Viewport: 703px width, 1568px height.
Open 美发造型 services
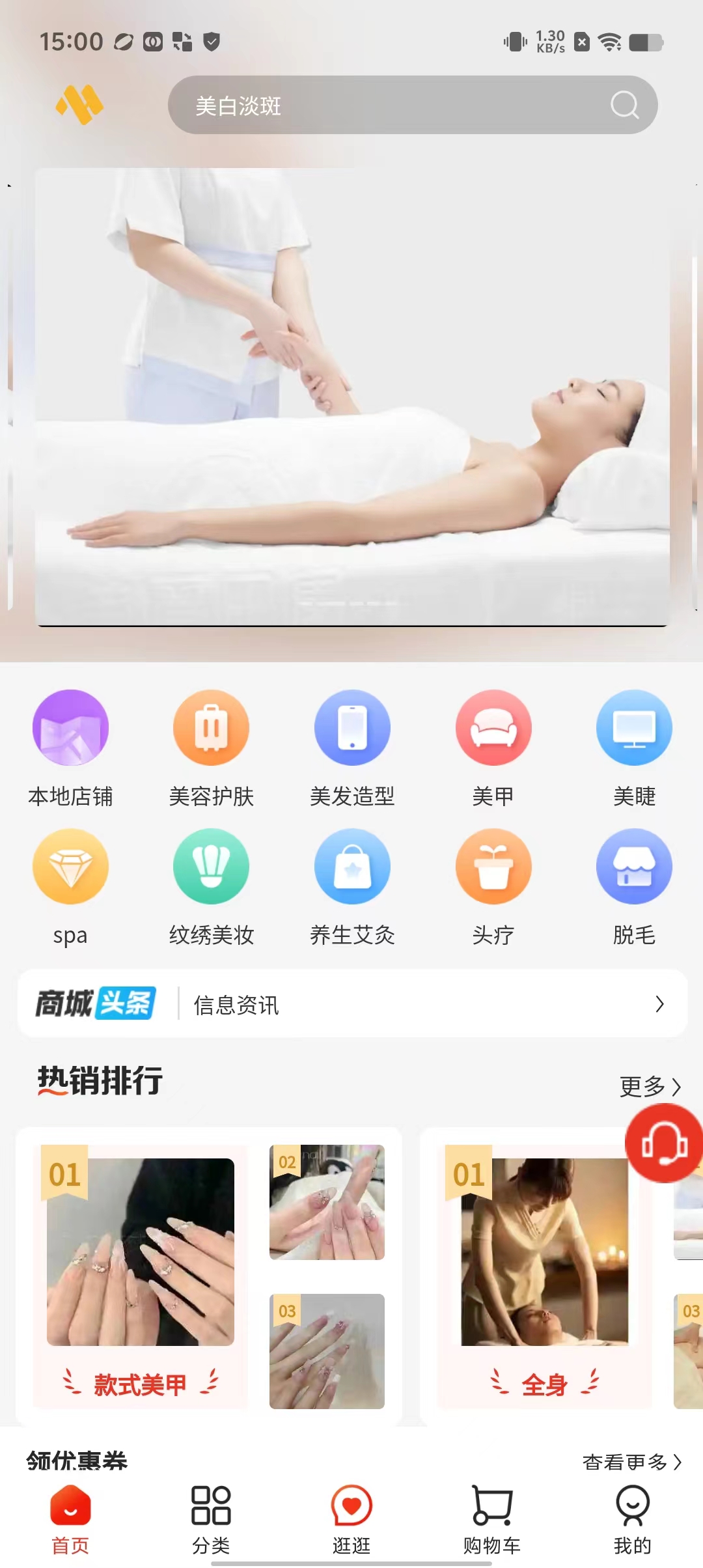(351, 727)
